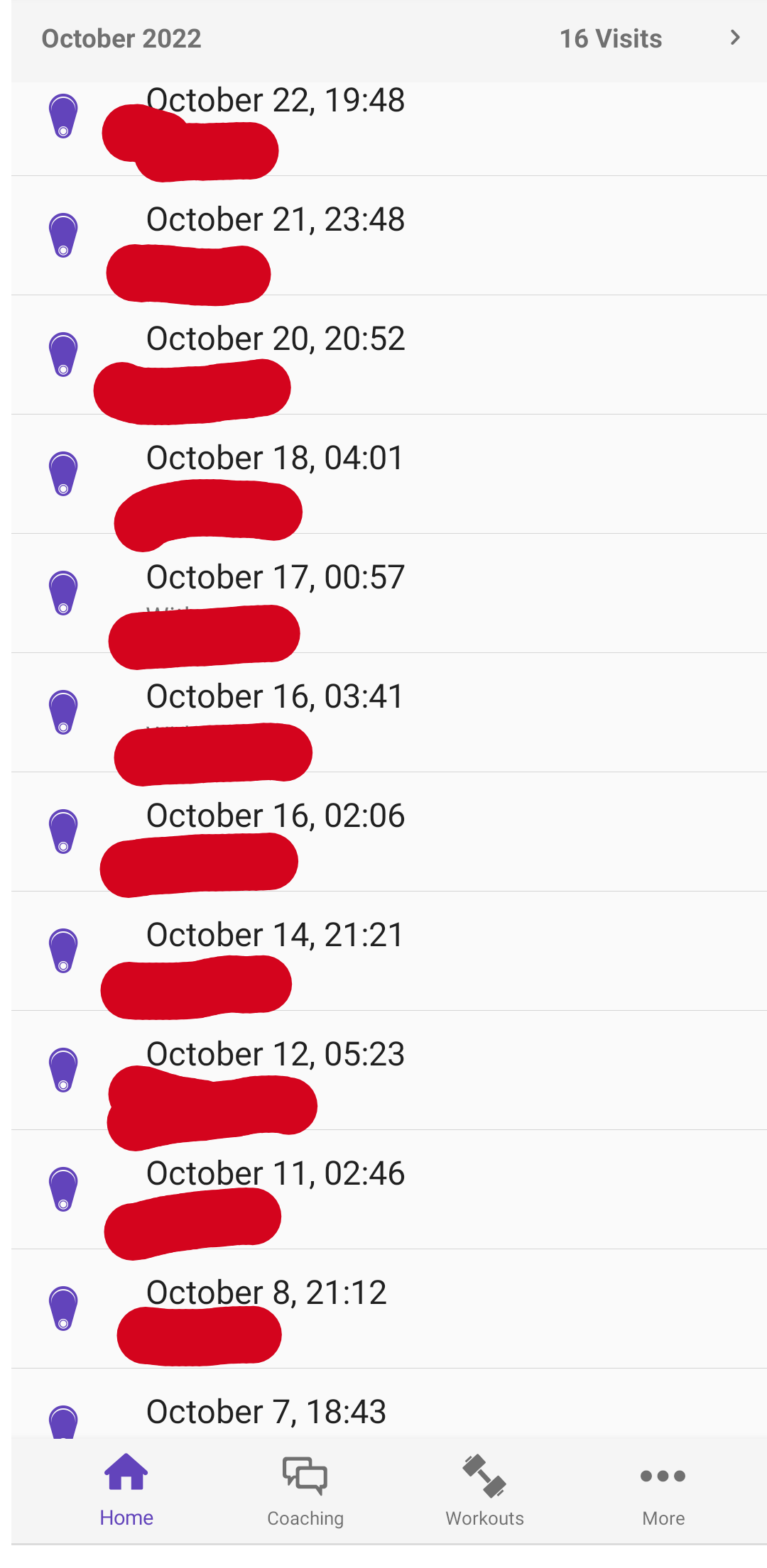This screenshot has height=1568, width=767.
Task: View the October 14, 21:21 visit
Action: pos(389,951)
